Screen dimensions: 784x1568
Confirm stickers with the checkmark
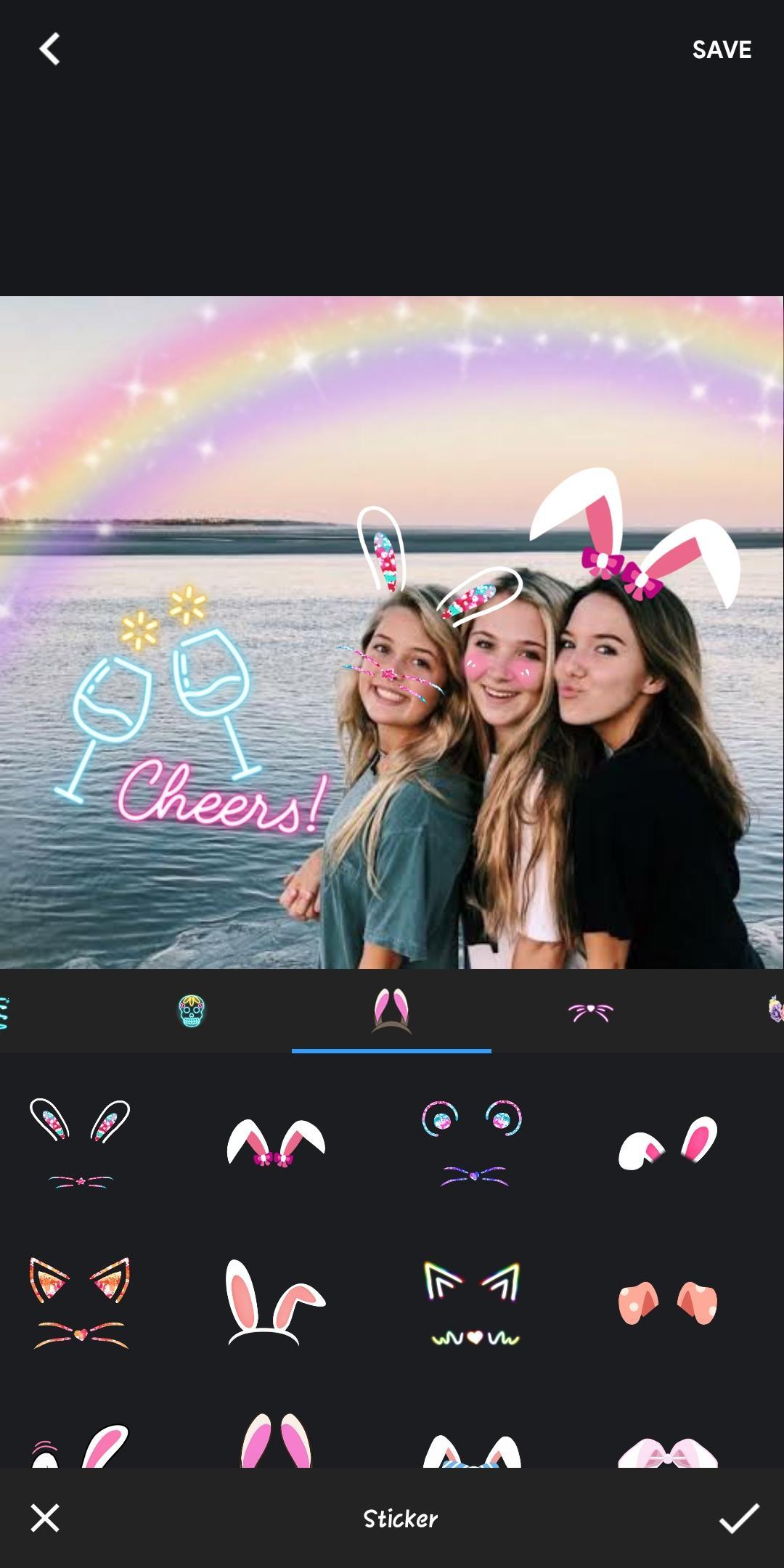738,1518
